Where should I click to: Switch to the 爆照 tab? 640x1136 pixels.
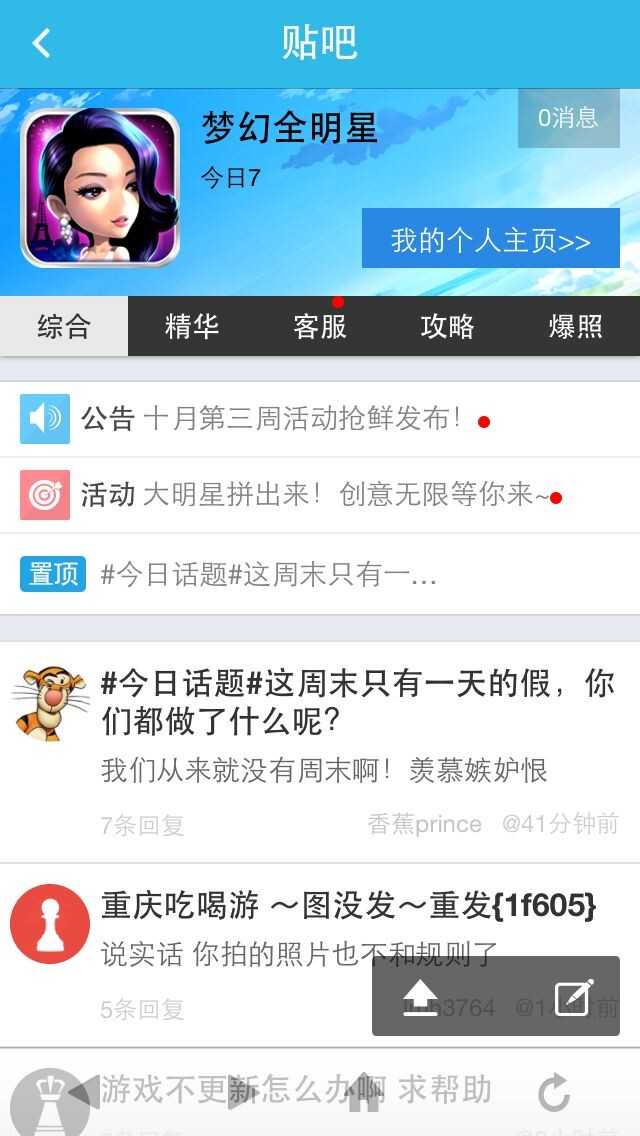[576, 326]
